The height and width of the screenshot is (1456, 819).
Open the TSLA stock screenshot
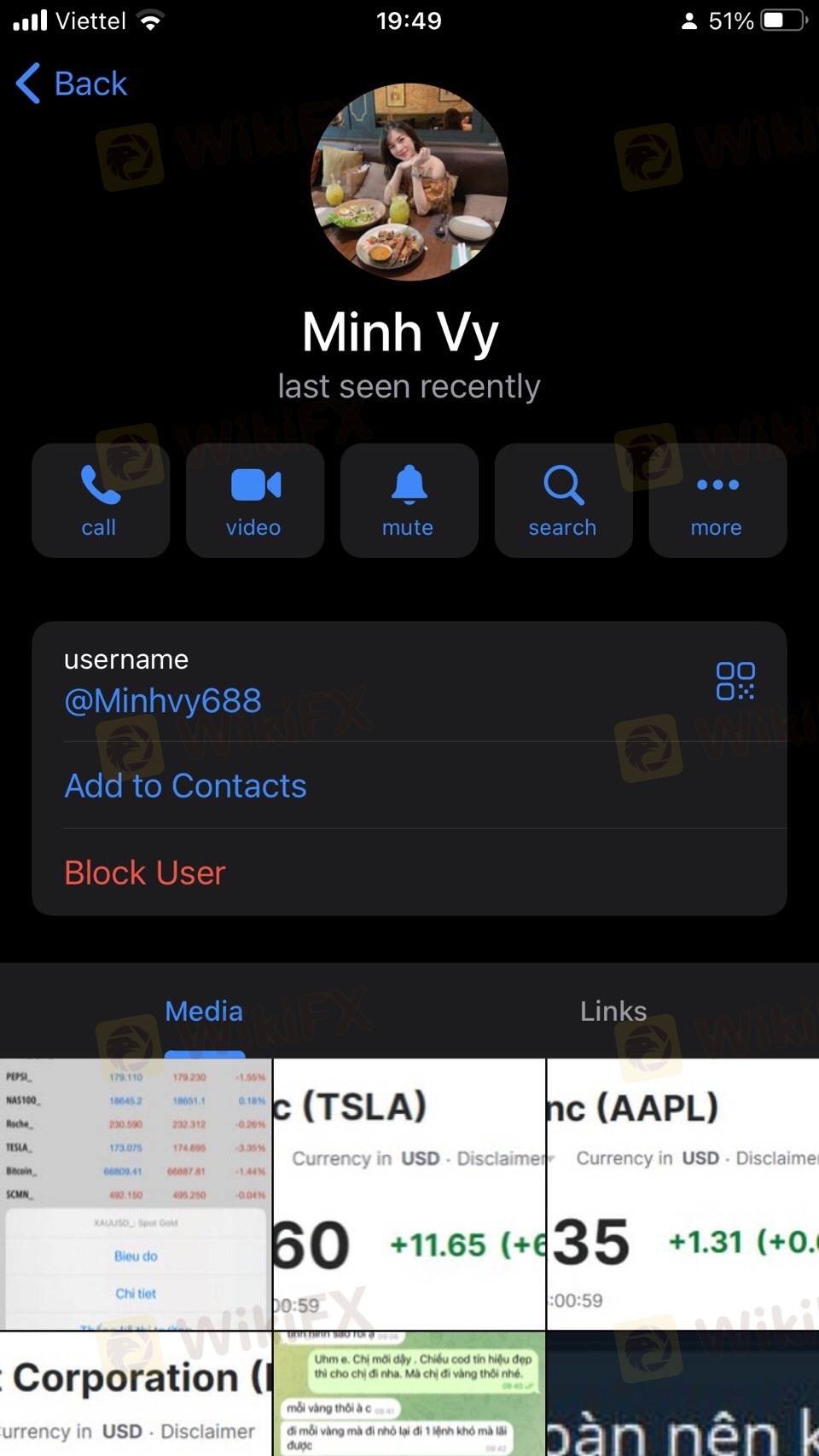tap(409, 1194)
